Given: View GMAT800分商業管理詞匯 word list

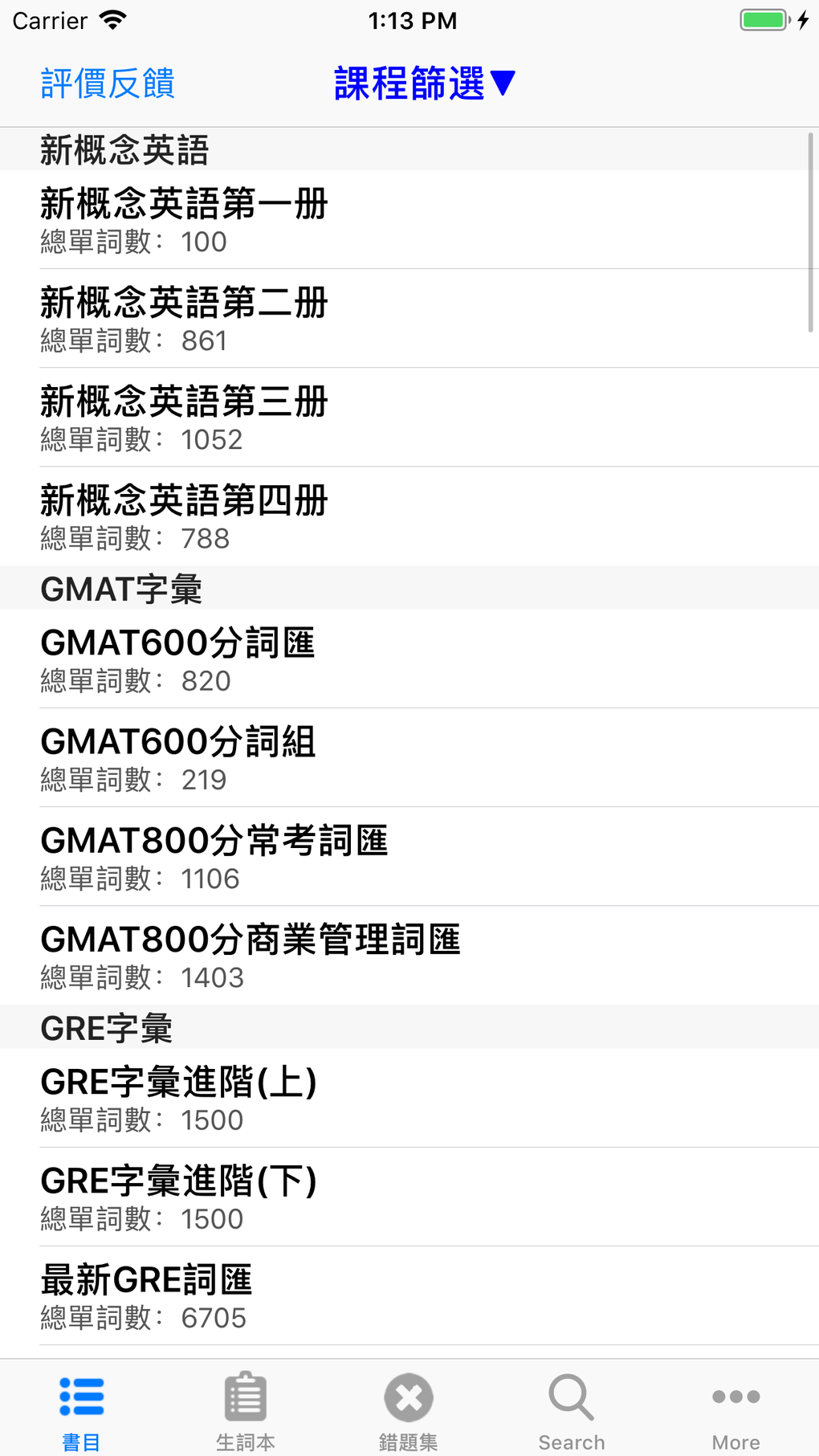Looking at the screenshot, I should coord(409,956).
